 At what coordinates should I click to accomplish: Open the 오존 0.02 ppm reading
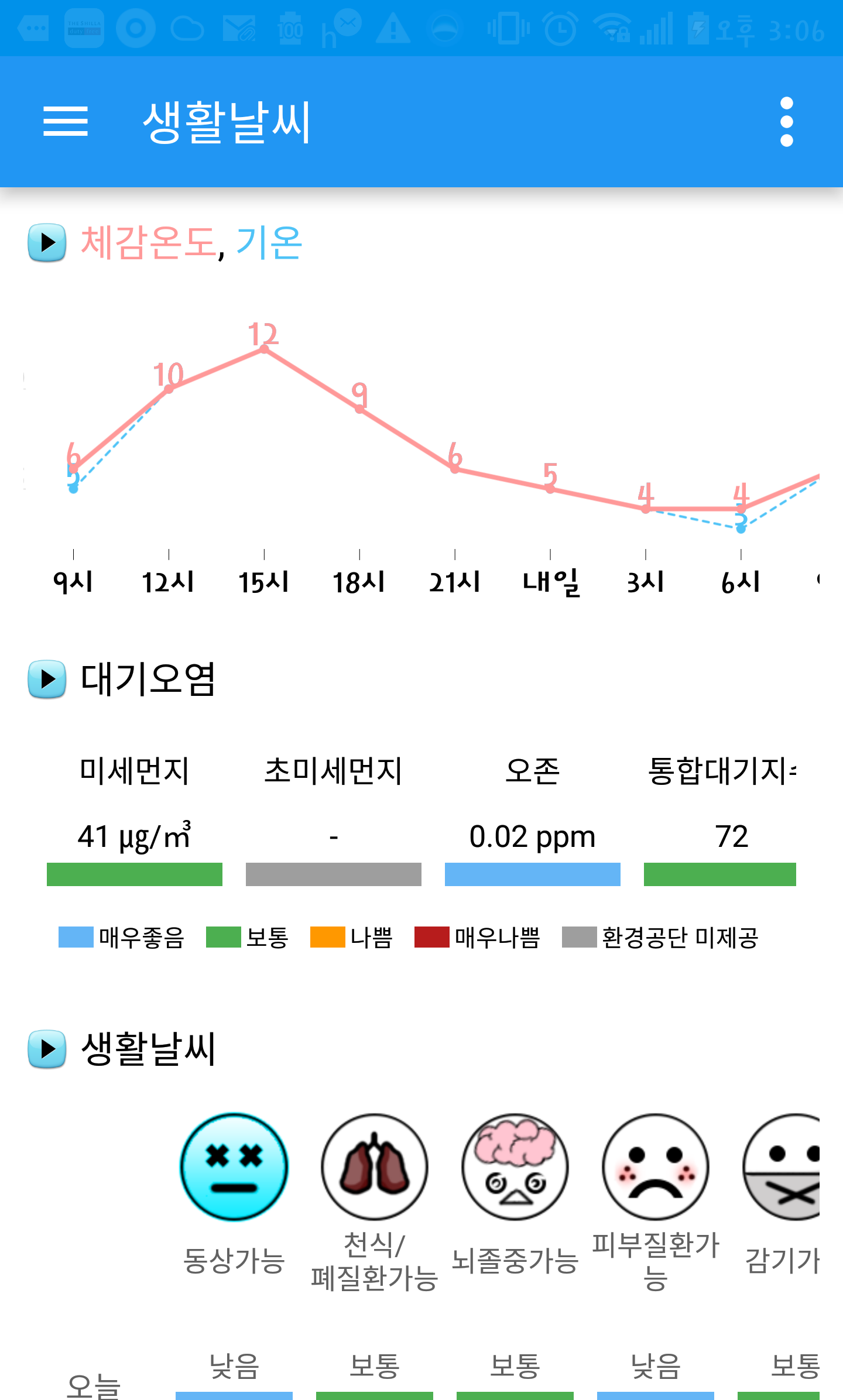[x=532, y=836]
